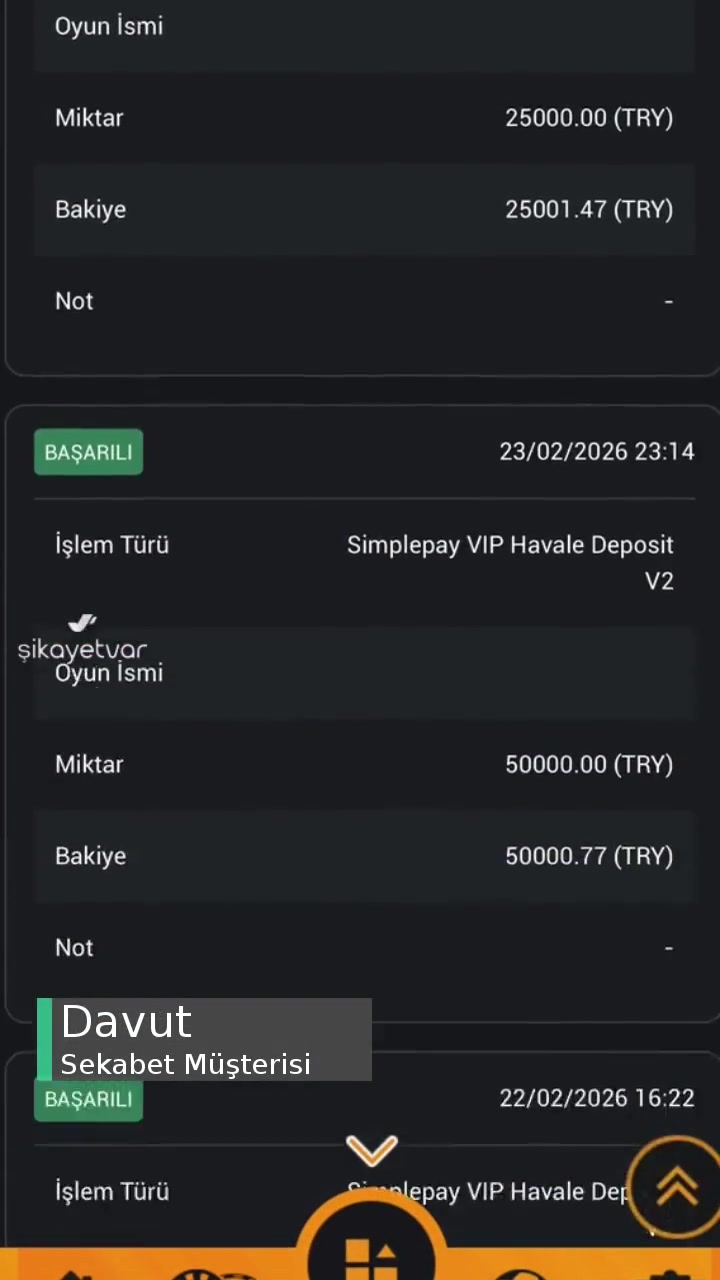
Task: Select the green status label of the top transaction
Action: [88, 452]
